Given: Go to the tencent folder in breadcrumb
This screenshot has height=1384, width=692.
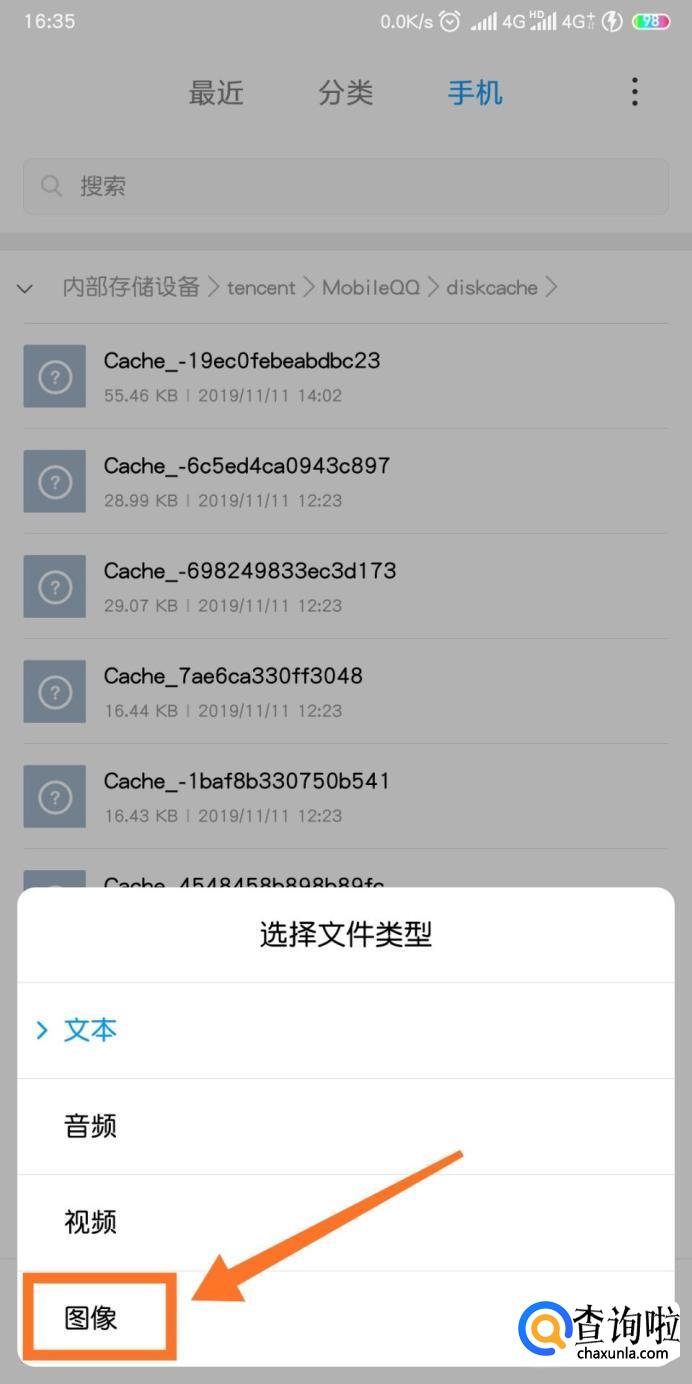Looking at the screenshot, I should [261, 288].
